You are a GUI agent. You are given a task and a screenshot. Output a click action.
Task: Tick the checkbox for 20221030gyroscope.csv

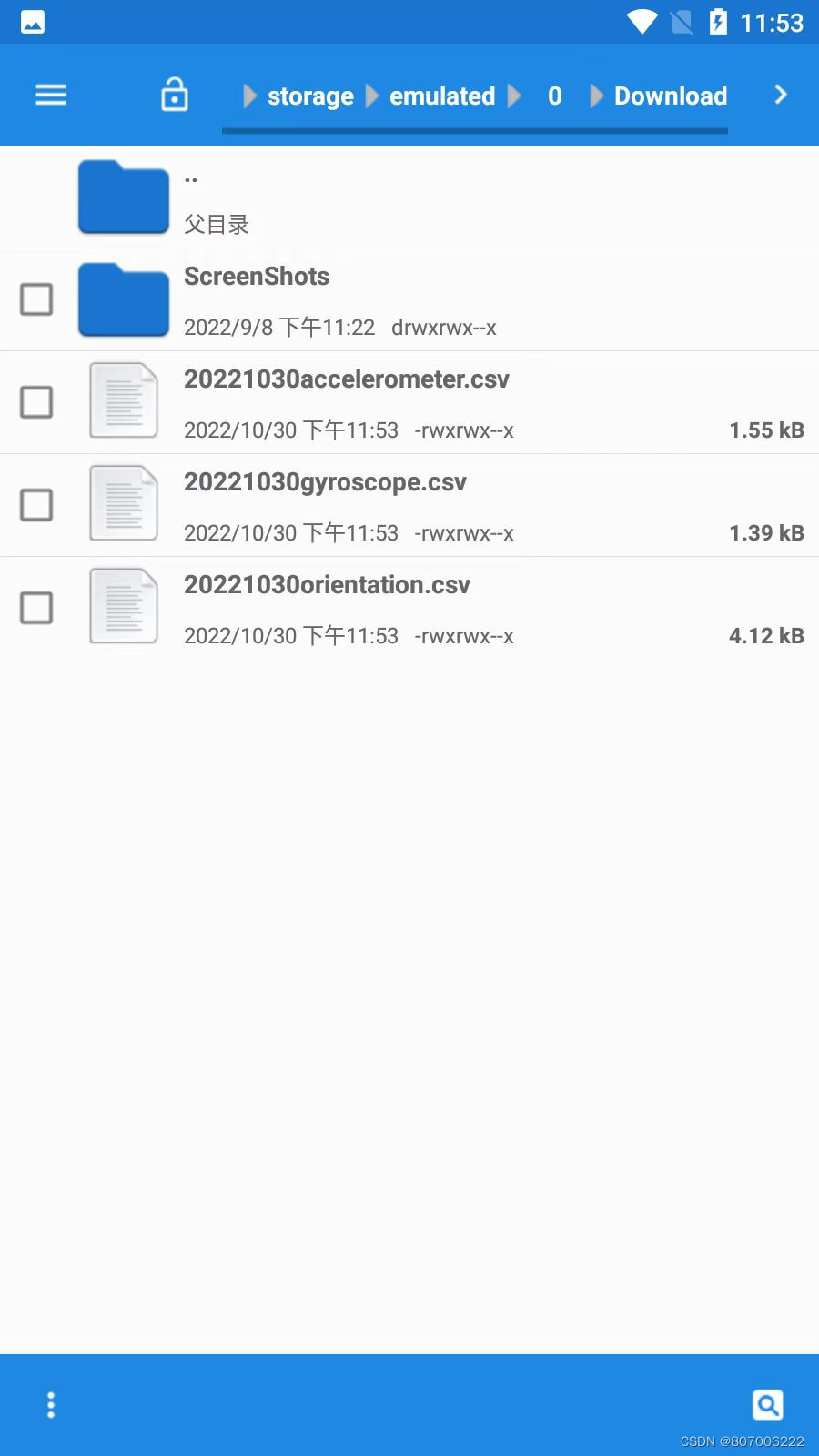[x=36, y=505]
